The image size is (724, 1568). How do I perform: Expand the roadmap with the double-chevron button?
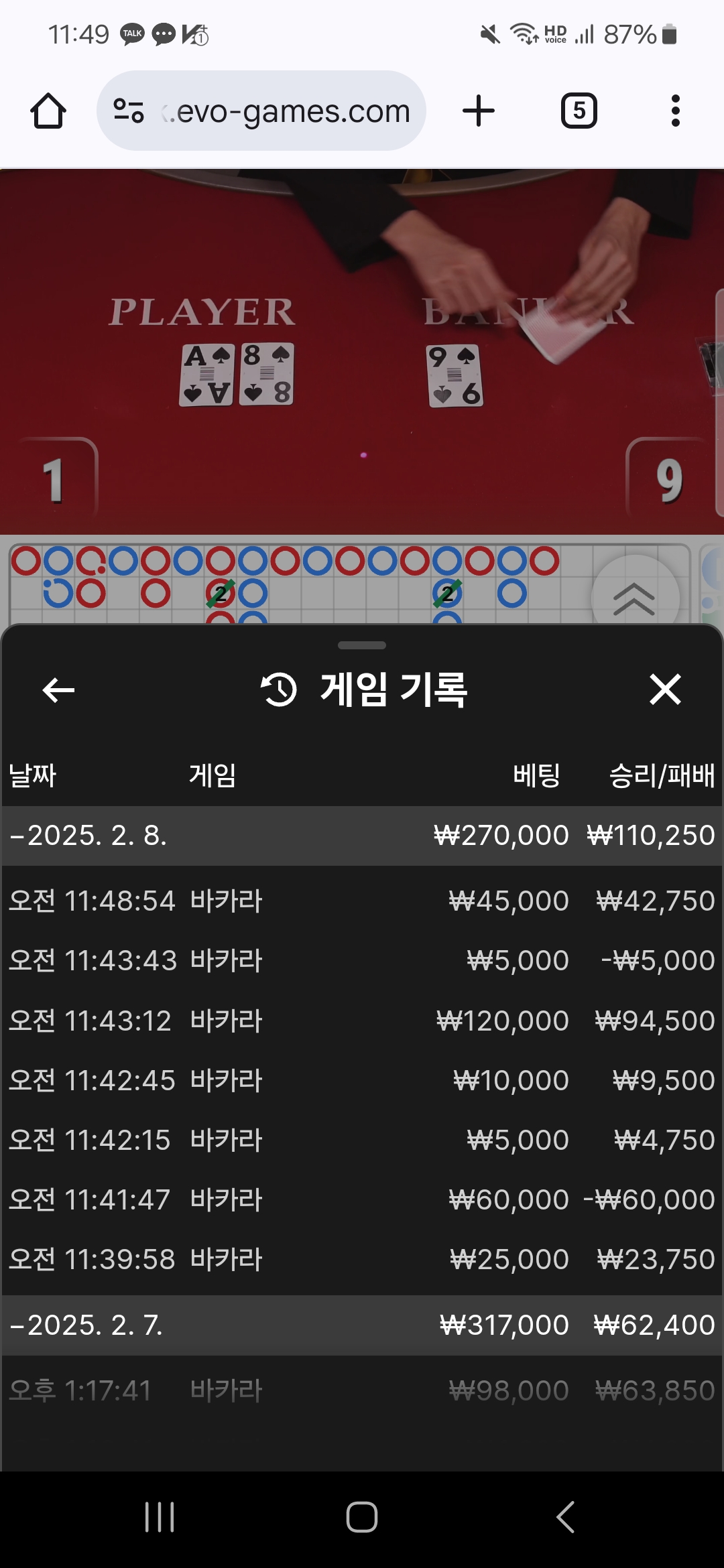[634, 598]
